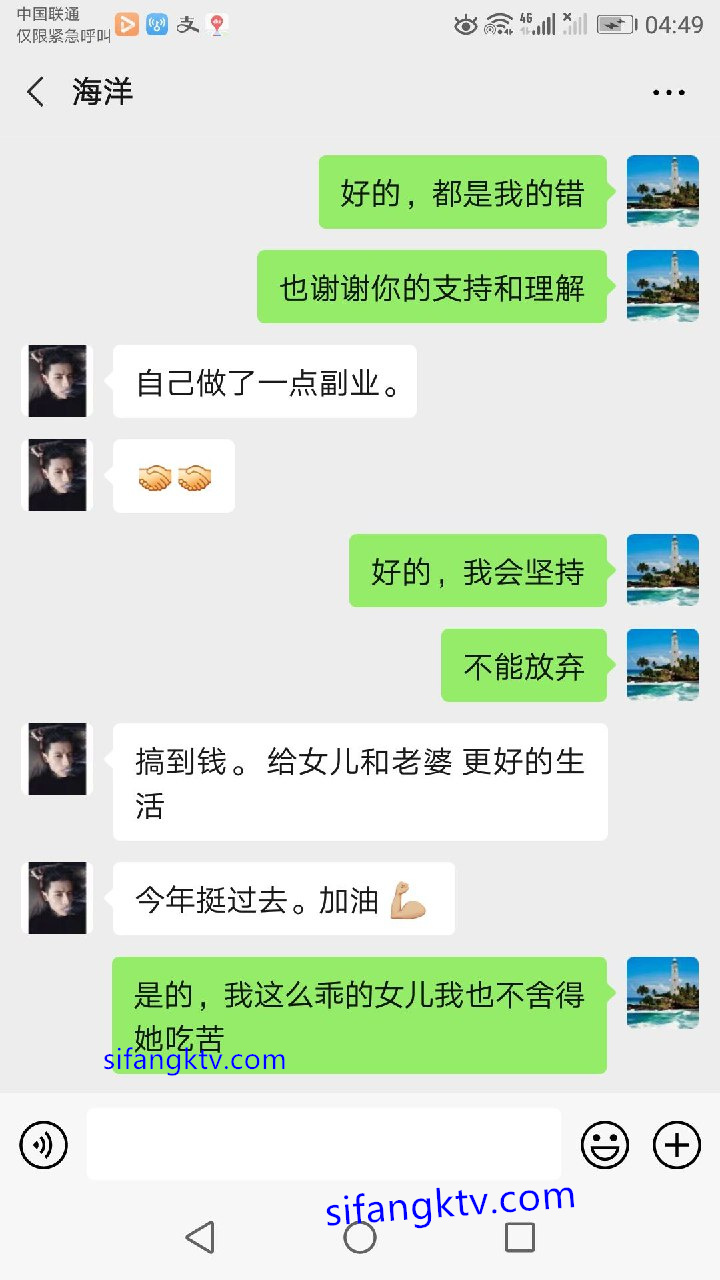The width and height of the screenshot is (720, 1280).
Task: Tap the system back navigation button
Action: point(200,1237)
